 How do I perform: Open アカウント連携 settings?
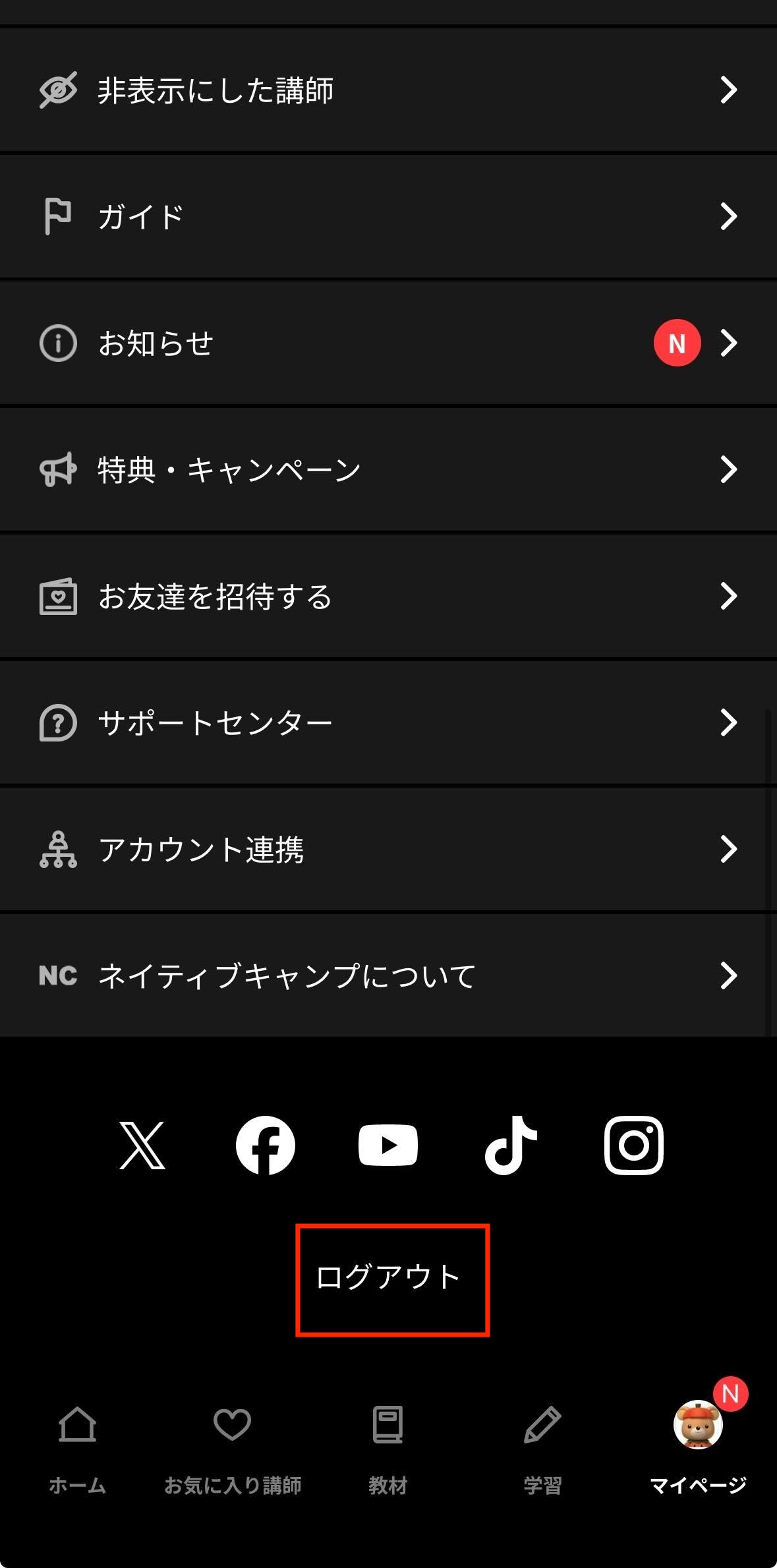pos(388,849)
